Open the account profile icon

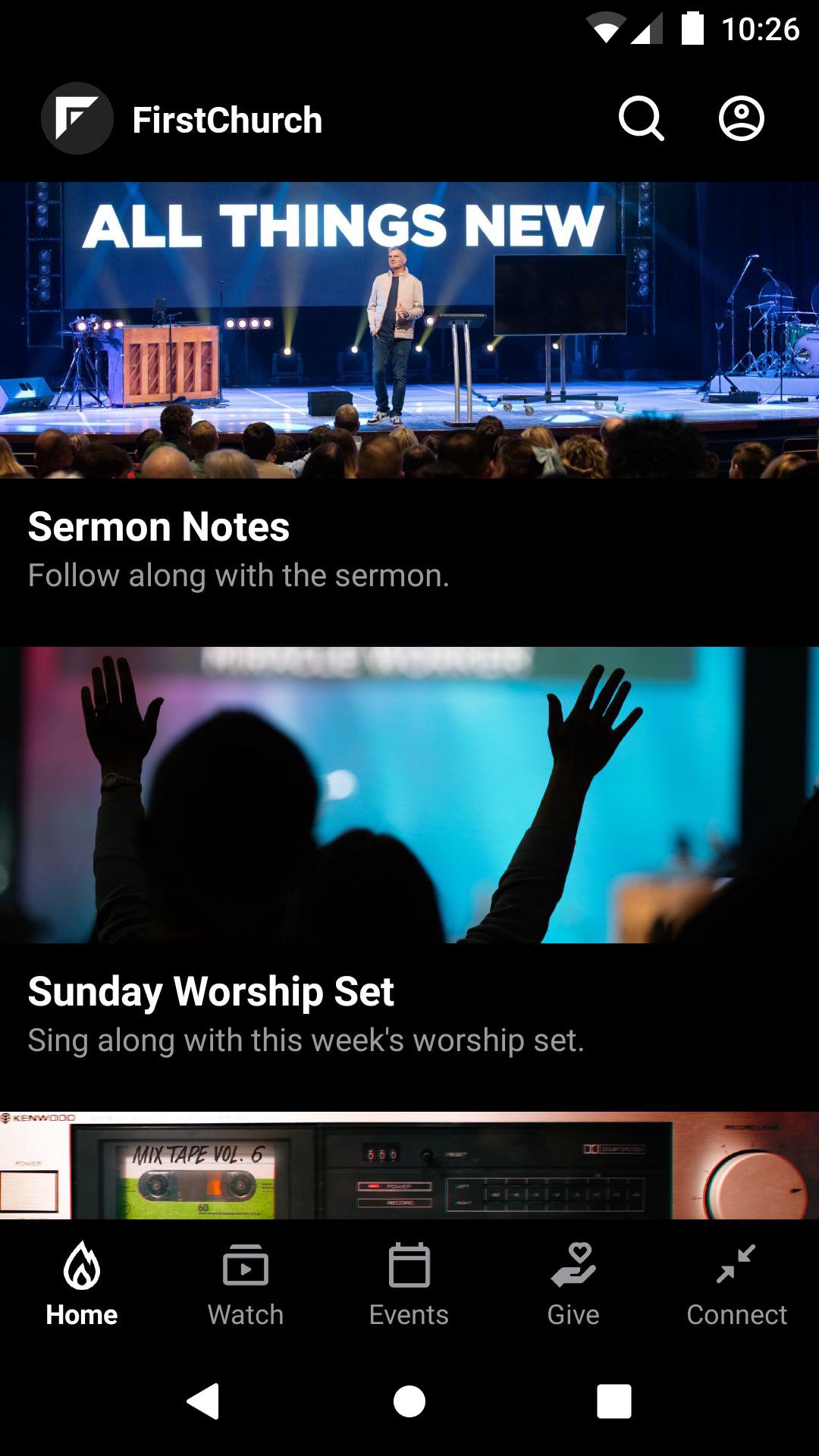coord(741,119)
